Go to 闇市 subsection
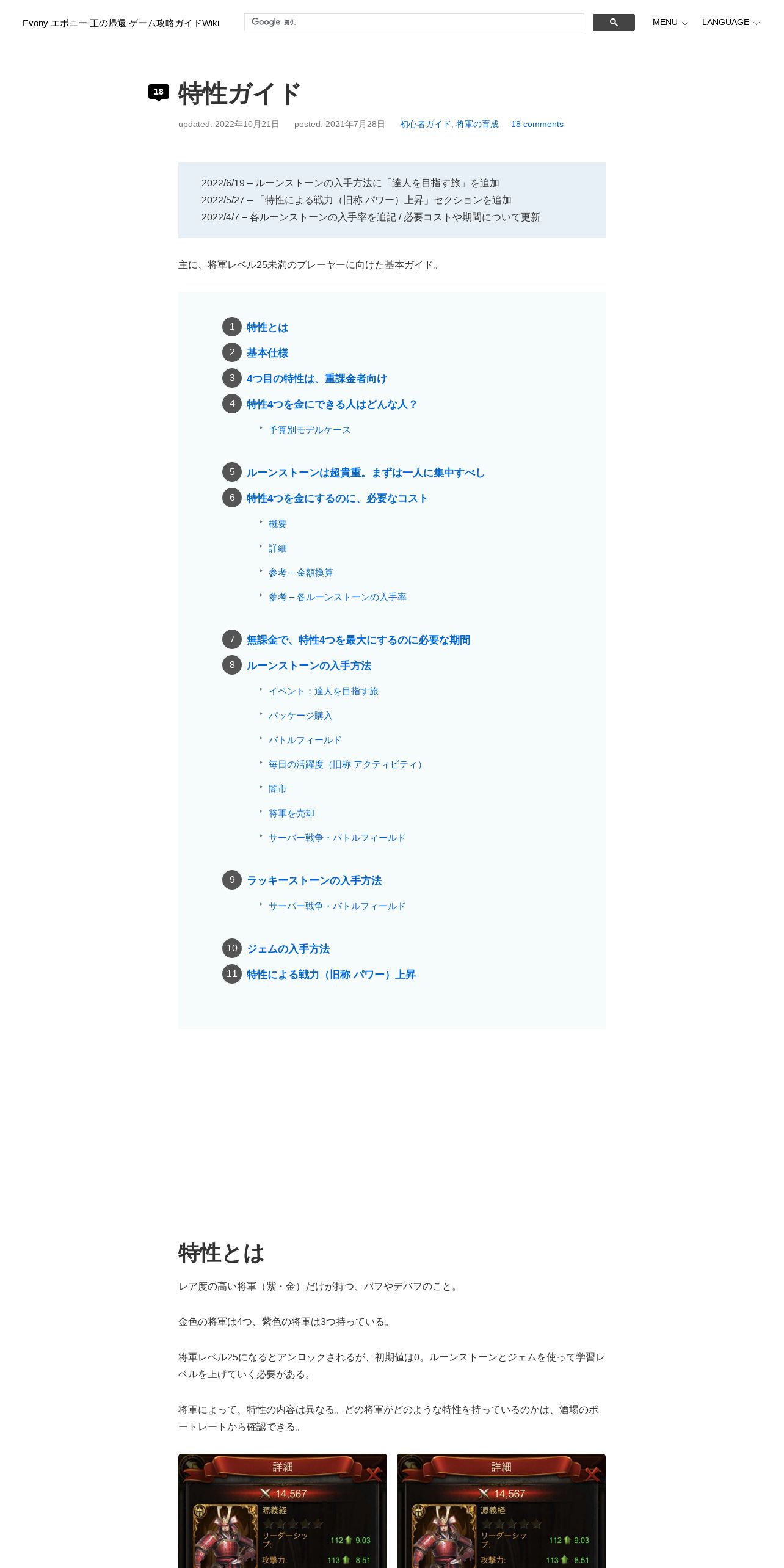 (x=277, y=789)
